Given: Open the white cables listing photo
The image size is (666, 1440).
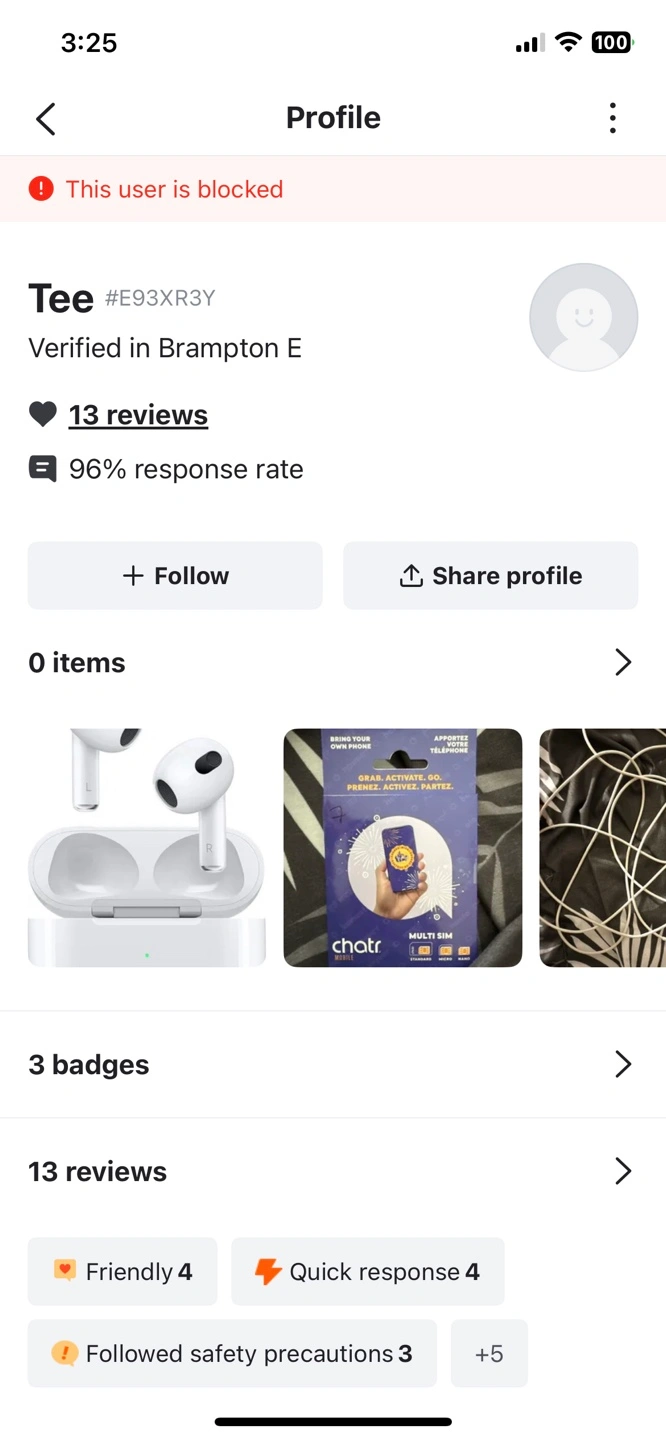Looking at the screenshot, I should pos(602,848).
